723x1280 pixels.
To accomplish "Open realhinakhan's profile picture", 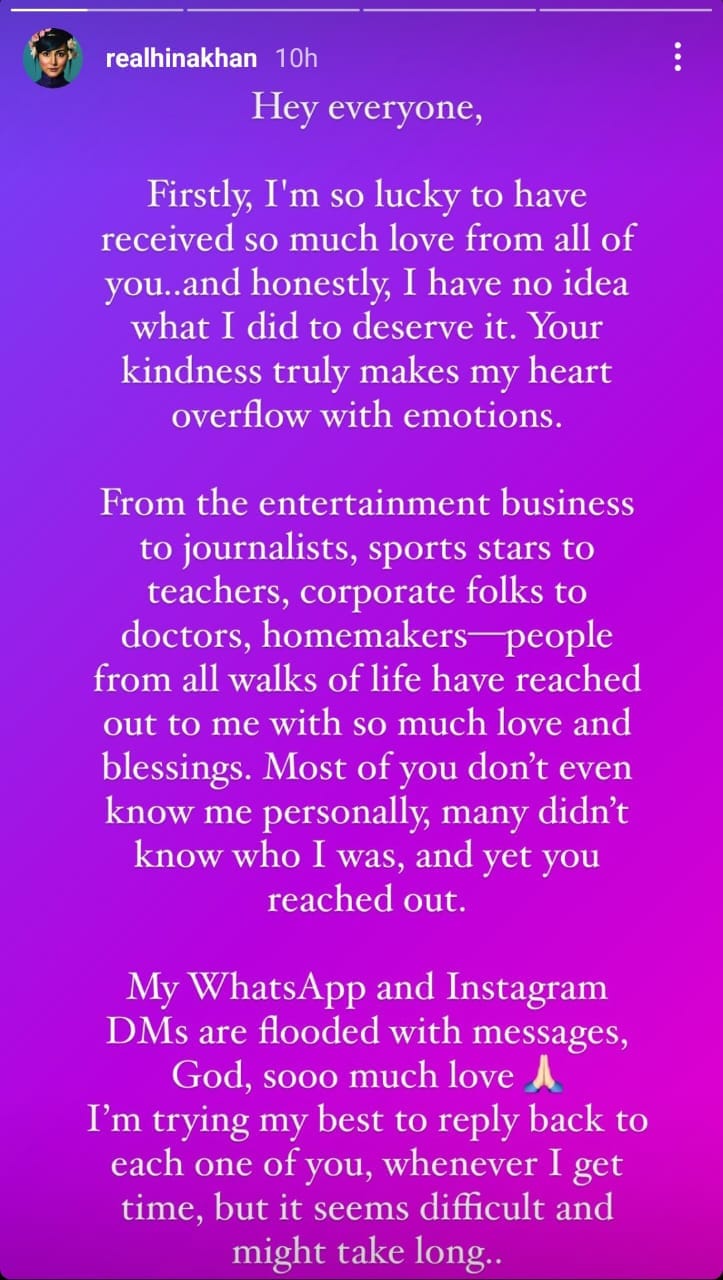I will [53, 58].
